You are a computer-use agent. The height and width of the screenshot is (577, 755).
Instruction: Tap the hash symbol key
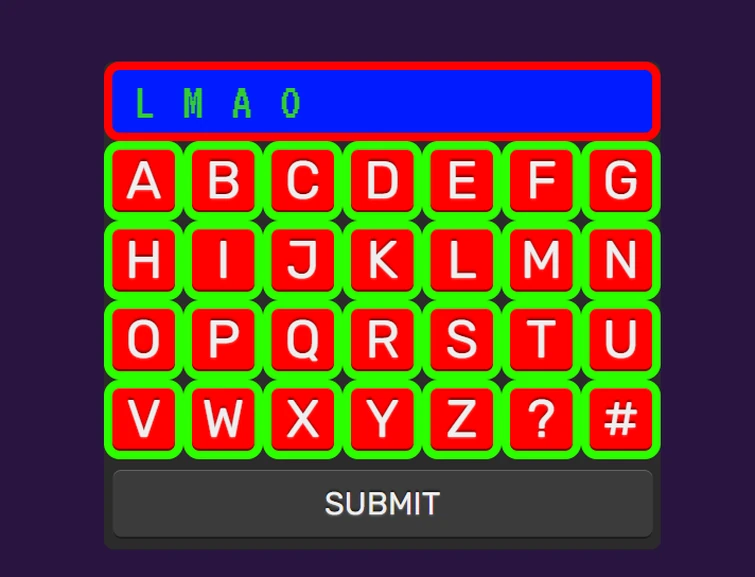pos(620,419)
